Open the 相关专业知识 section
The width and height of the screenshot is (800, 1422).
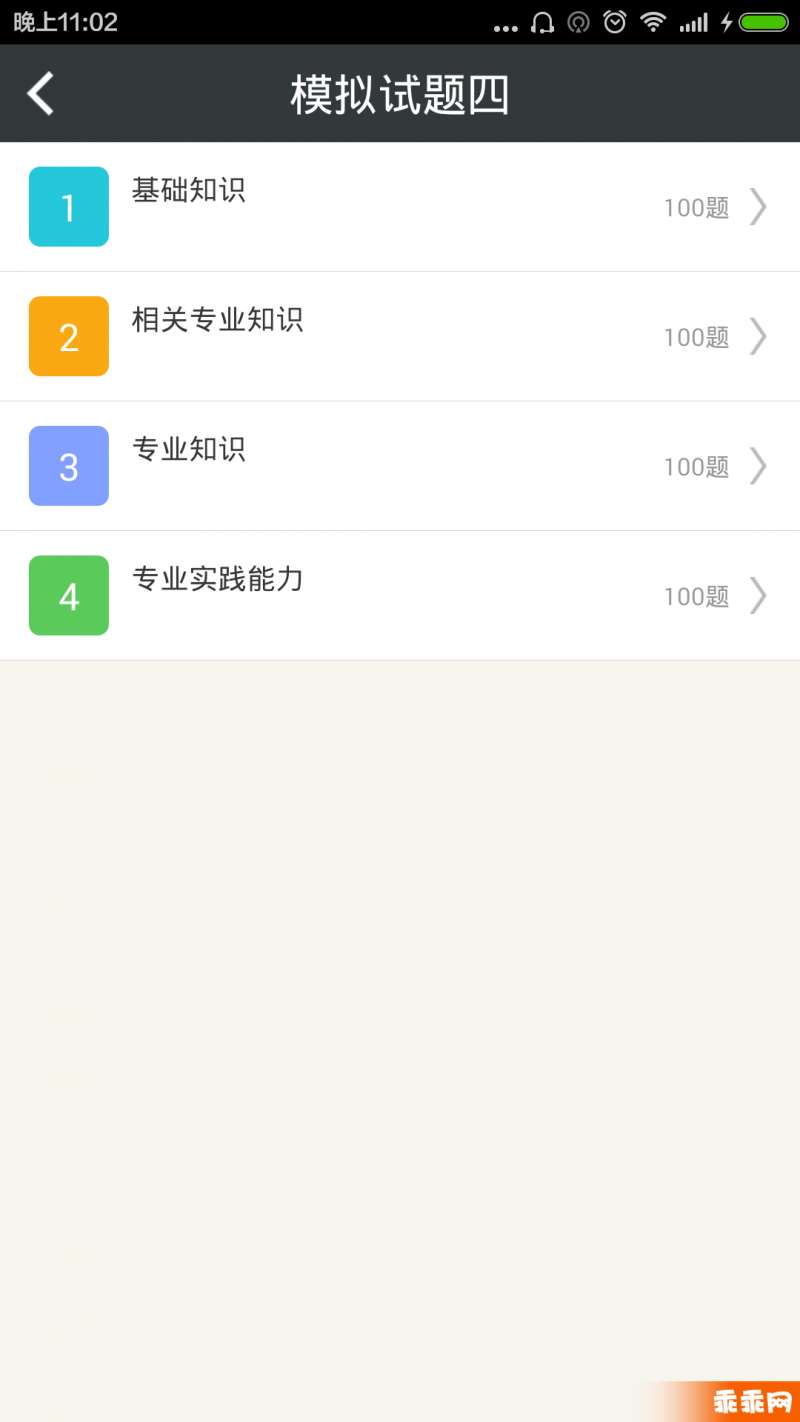pos(400,337)
